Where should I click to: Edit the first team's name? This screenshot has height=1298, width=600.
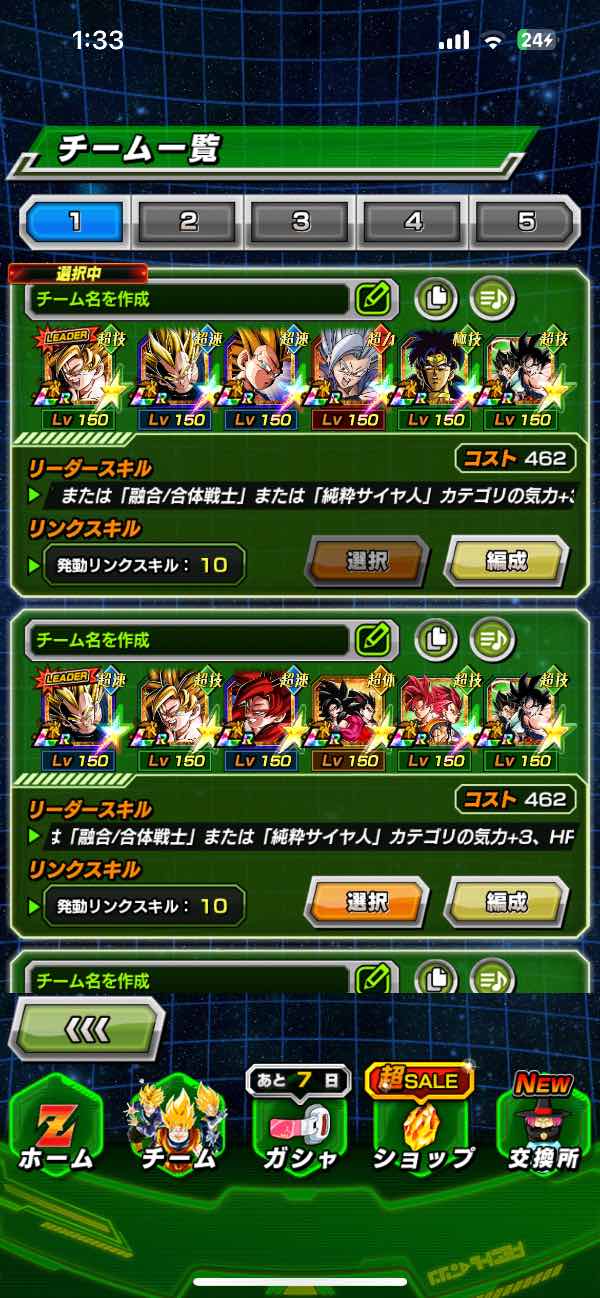pos(372,297)
